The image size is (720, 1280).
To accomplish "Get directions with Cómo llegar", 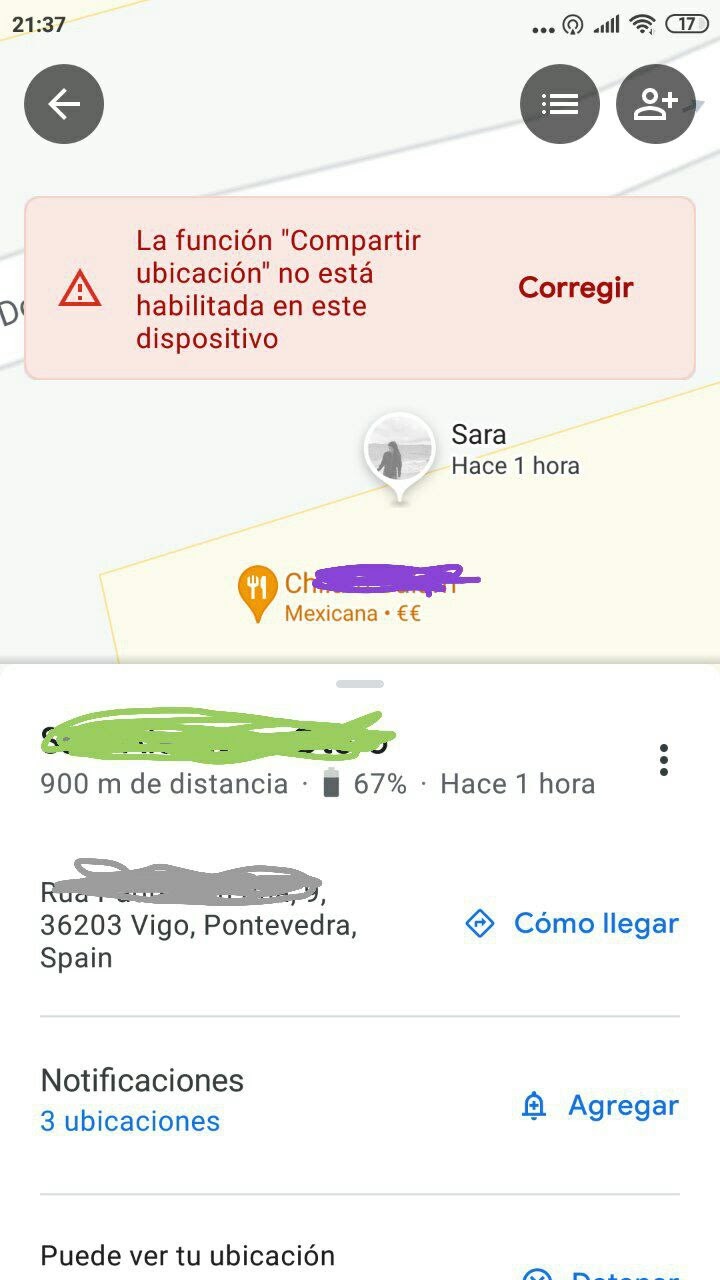I will coord(573,923).
